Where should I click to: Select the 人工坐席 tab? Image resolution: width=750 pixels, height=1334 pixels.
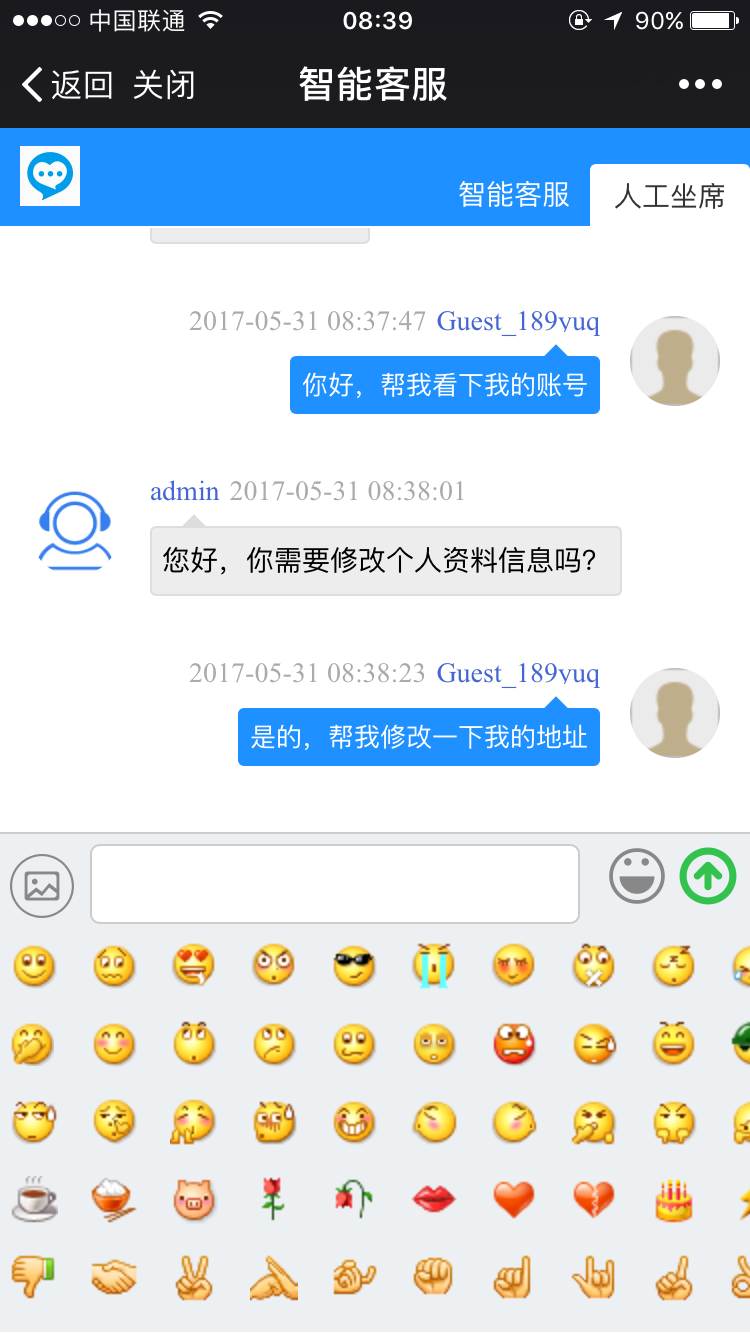[669, 195]
